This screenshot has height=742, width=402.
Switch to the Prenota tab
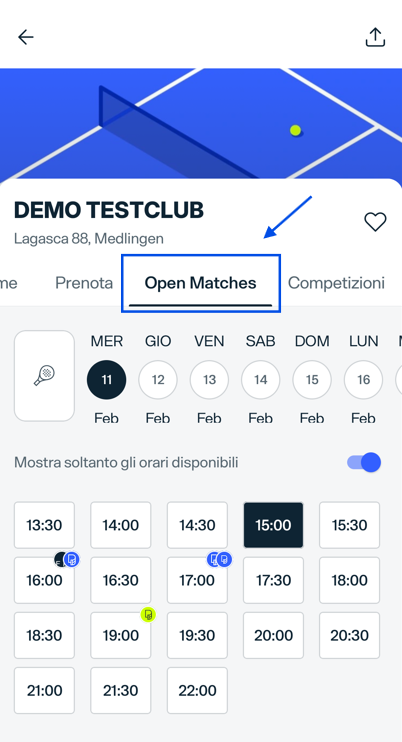coord(84,283)
